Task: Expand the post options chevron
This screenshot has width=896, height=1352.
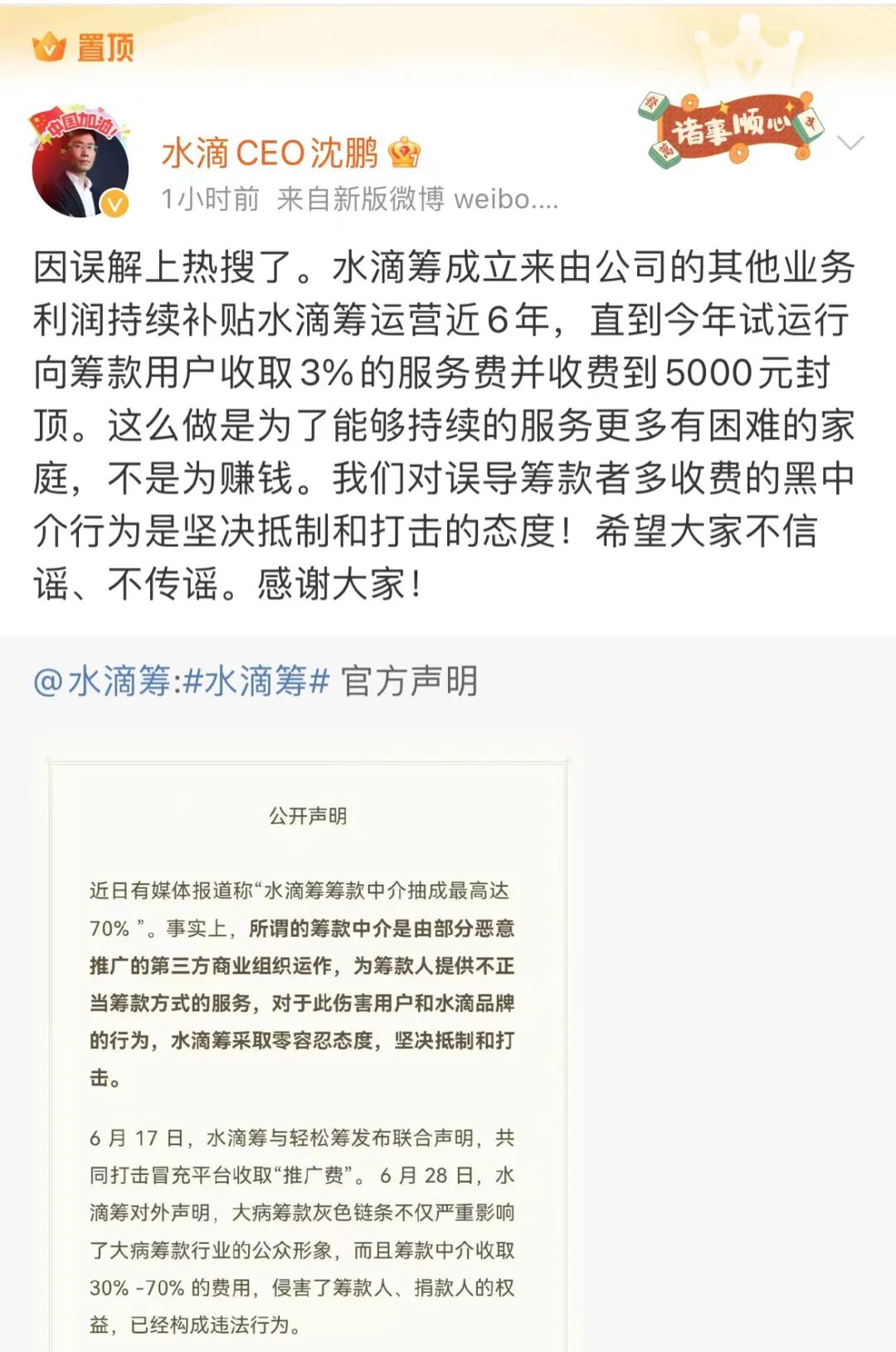Action: point(850,143)
